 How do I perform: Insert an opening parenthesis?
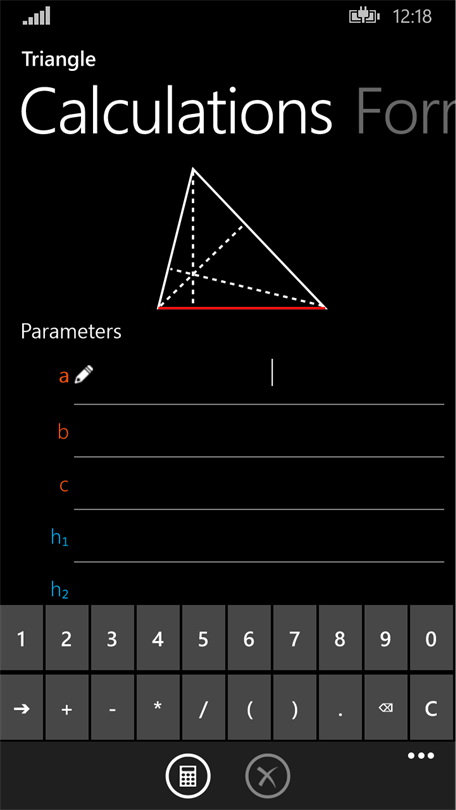coord(249,708)
